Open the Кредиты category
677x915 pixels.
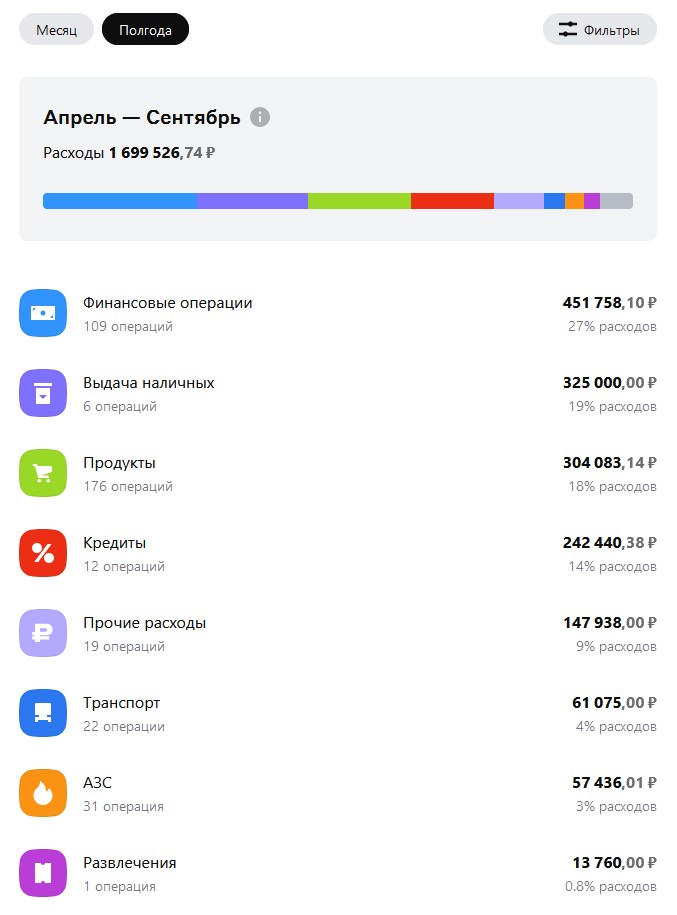[x=338, y=553]
